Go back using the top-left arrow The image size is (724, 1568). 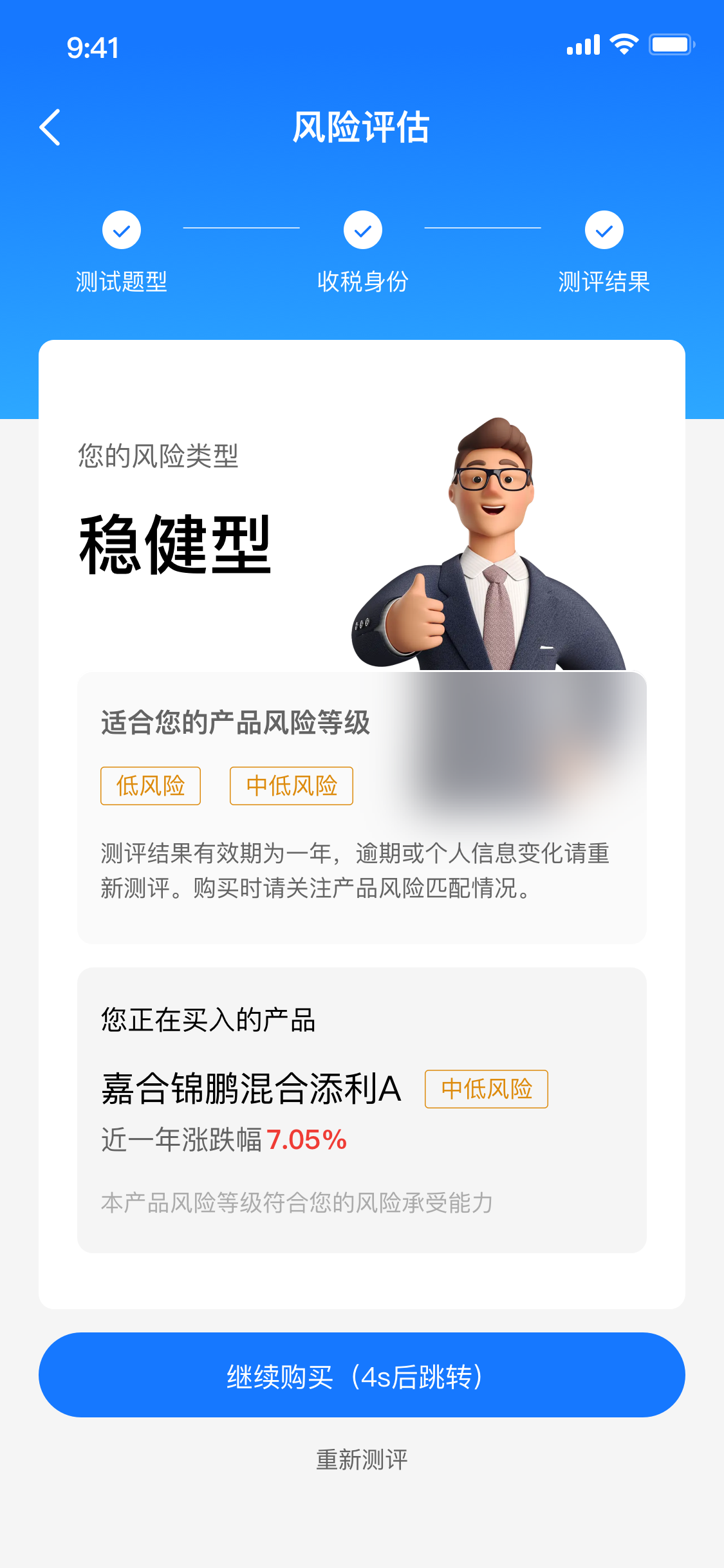point(50,127)
